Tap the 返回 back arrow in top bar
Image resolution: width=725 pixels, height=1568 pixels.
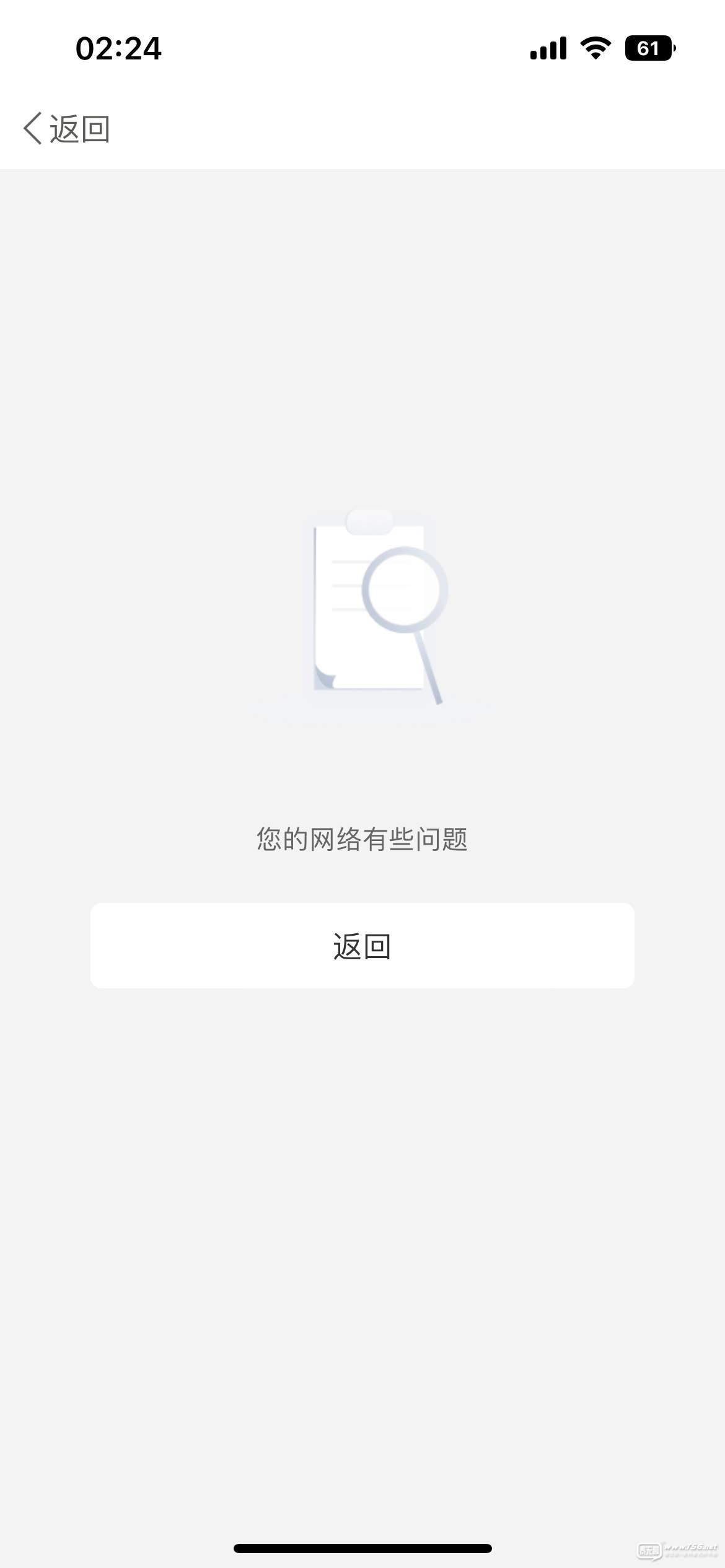(66, 129)
